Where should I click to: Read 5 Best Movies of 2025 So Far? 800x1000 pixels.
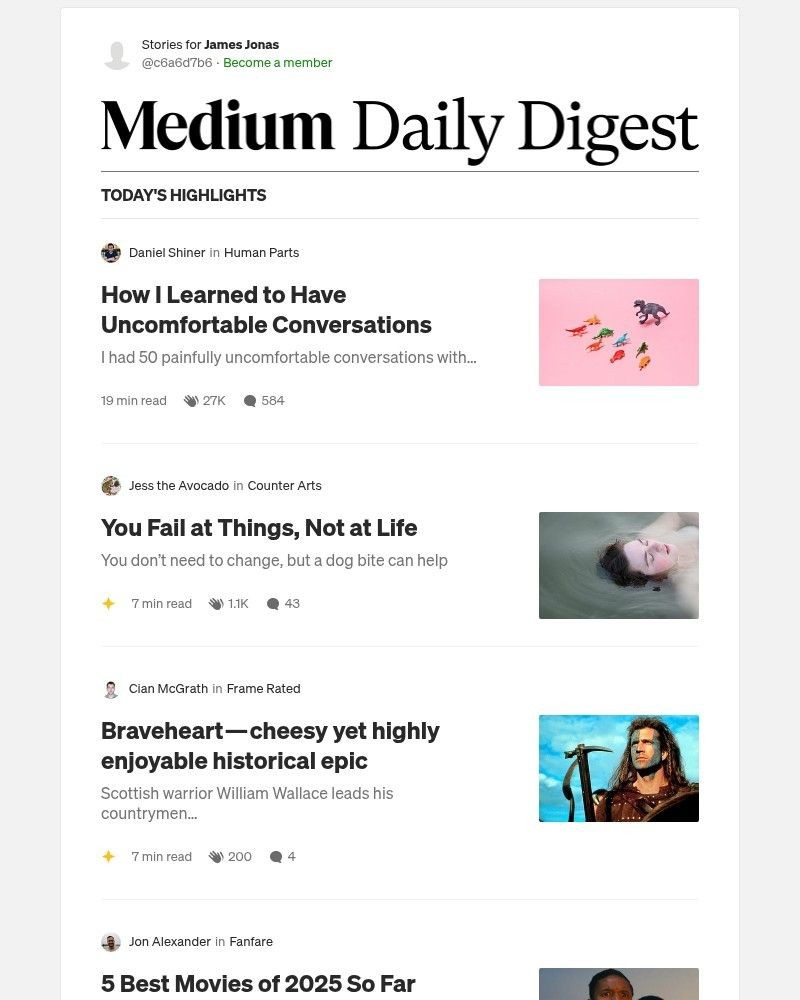(258, 984)
